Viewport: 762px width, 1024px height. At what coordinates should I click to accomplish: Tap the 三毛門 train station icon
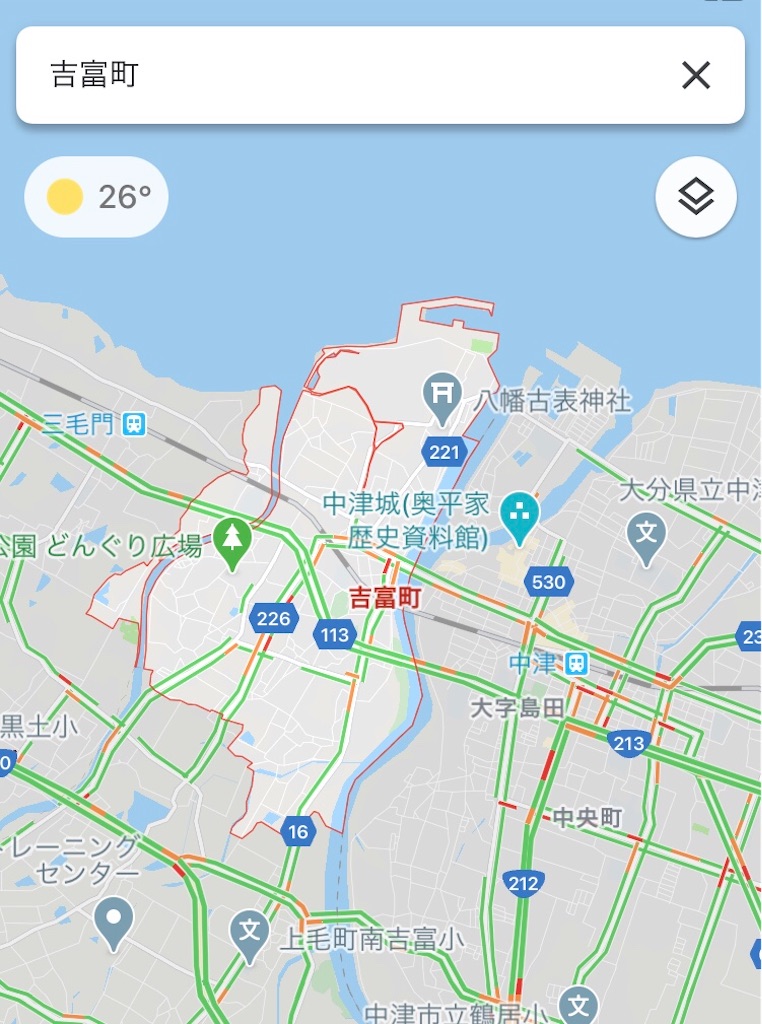[x=132, y=424]
